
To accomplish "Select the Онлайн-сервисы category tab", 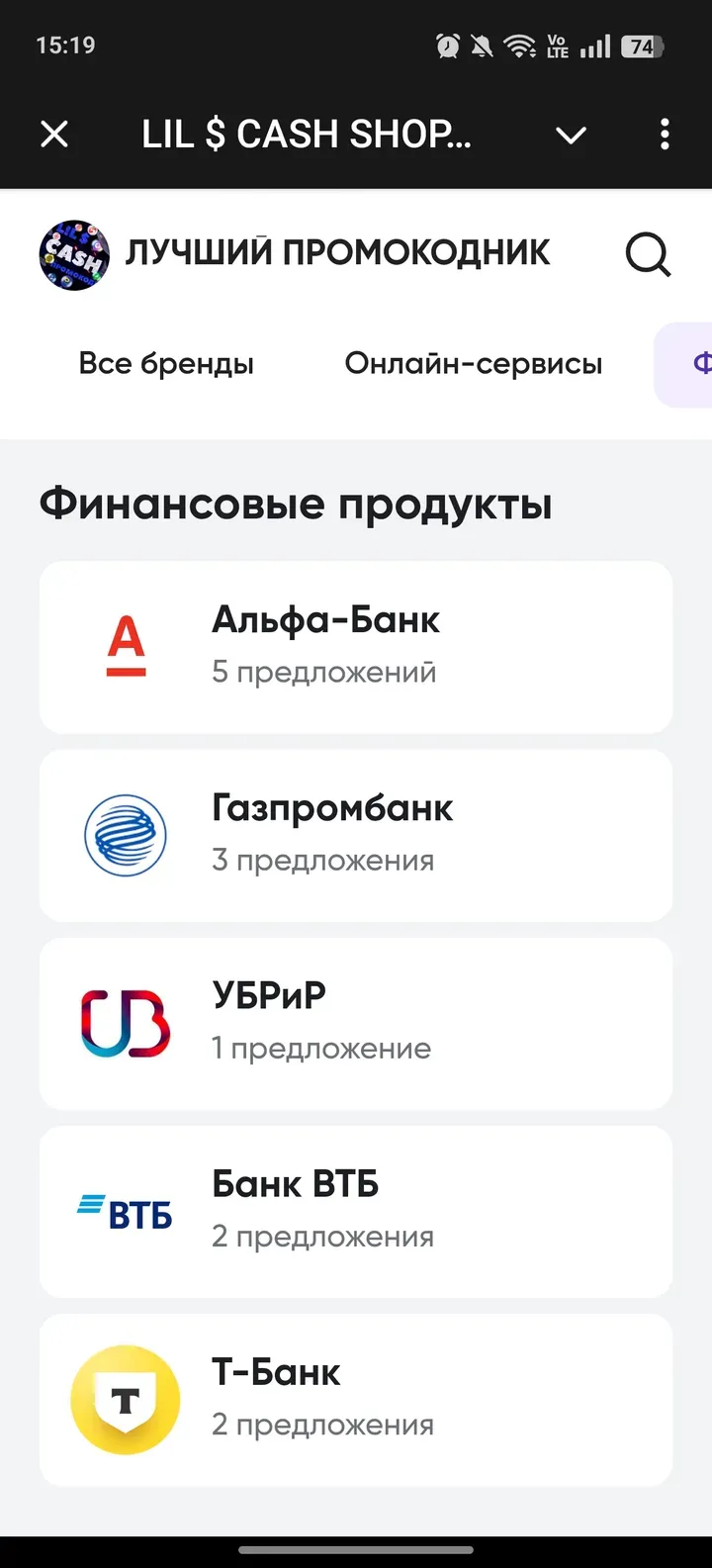I will click(x=473, y=363).
